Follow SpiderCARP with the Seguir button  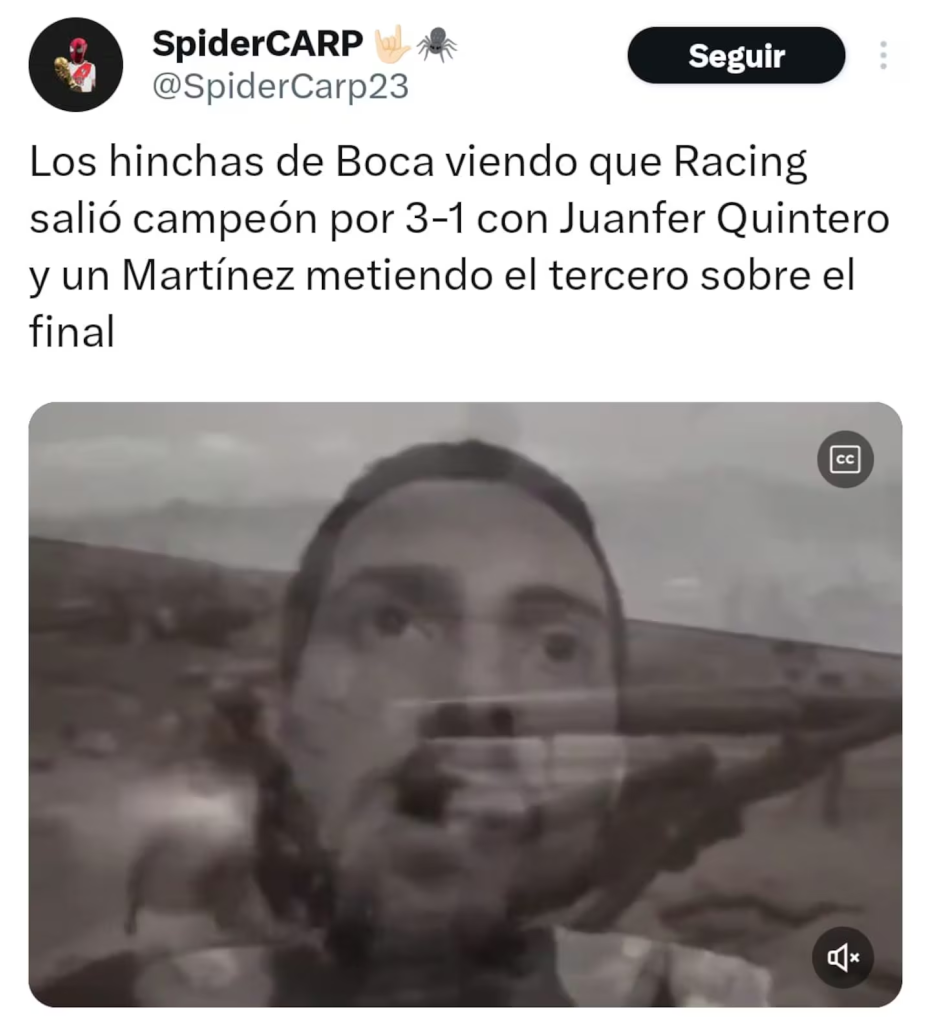(736, 56)
